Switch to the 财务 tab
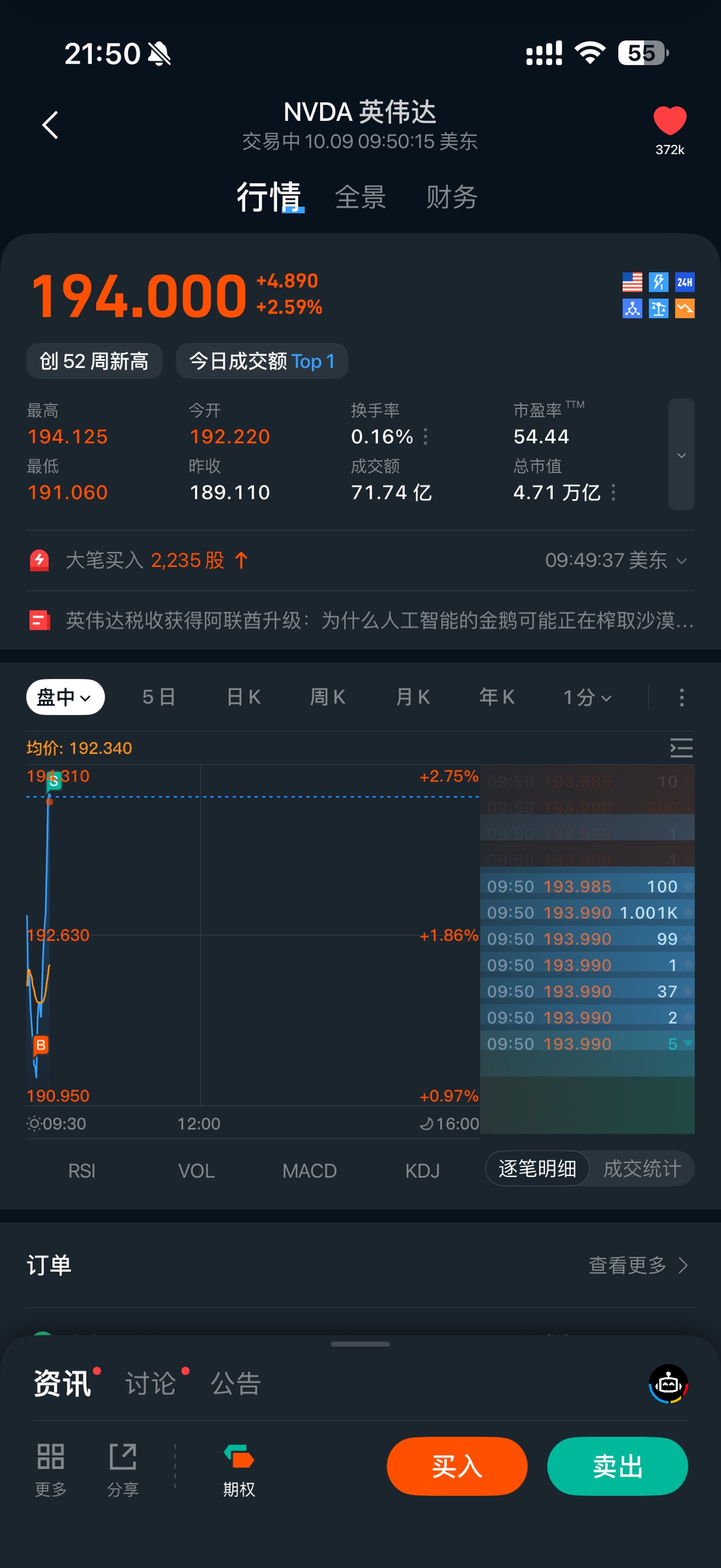This screenshot has height=1568, width=721. pos(451,197)
